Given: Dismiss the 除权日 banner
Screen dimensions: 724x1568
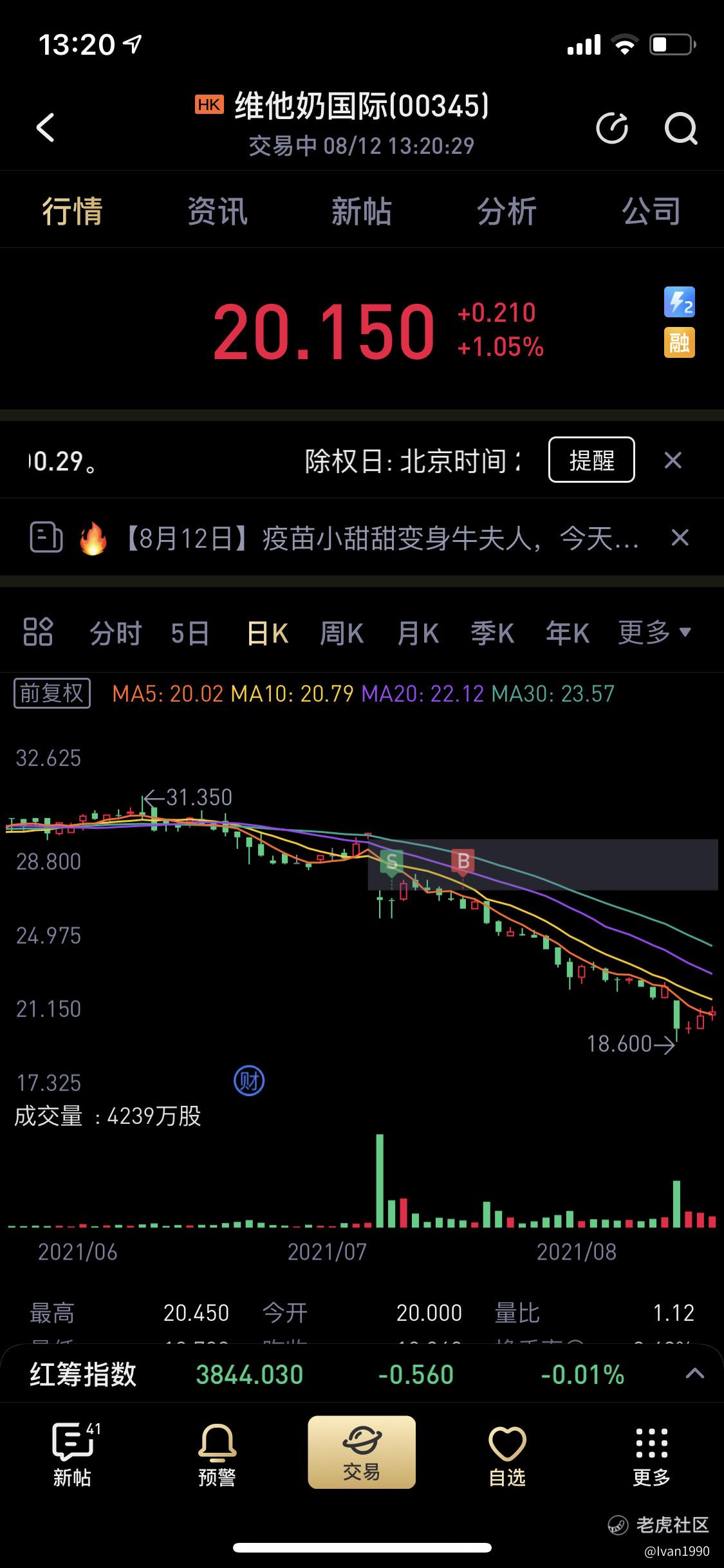Looking at the screenshot, I should tap(673, 460).
